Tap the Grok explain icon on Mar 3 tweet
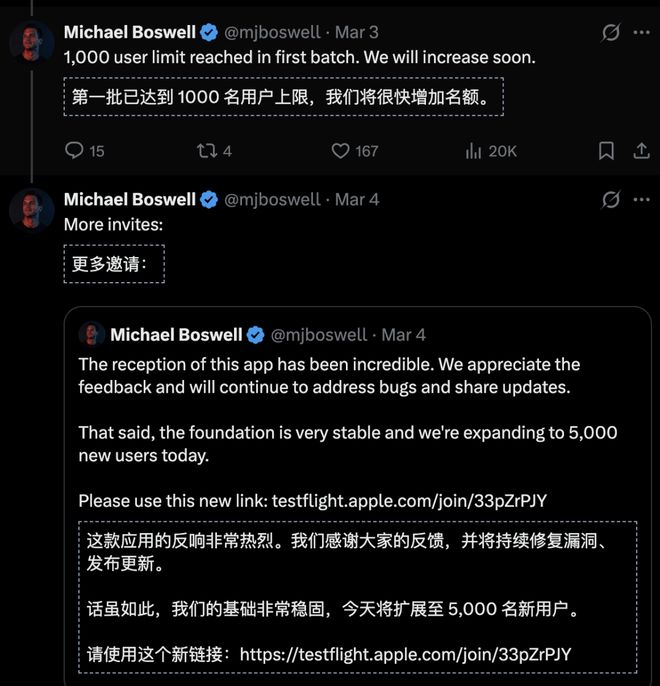This screenshot has height=686, width=660. 610,33
